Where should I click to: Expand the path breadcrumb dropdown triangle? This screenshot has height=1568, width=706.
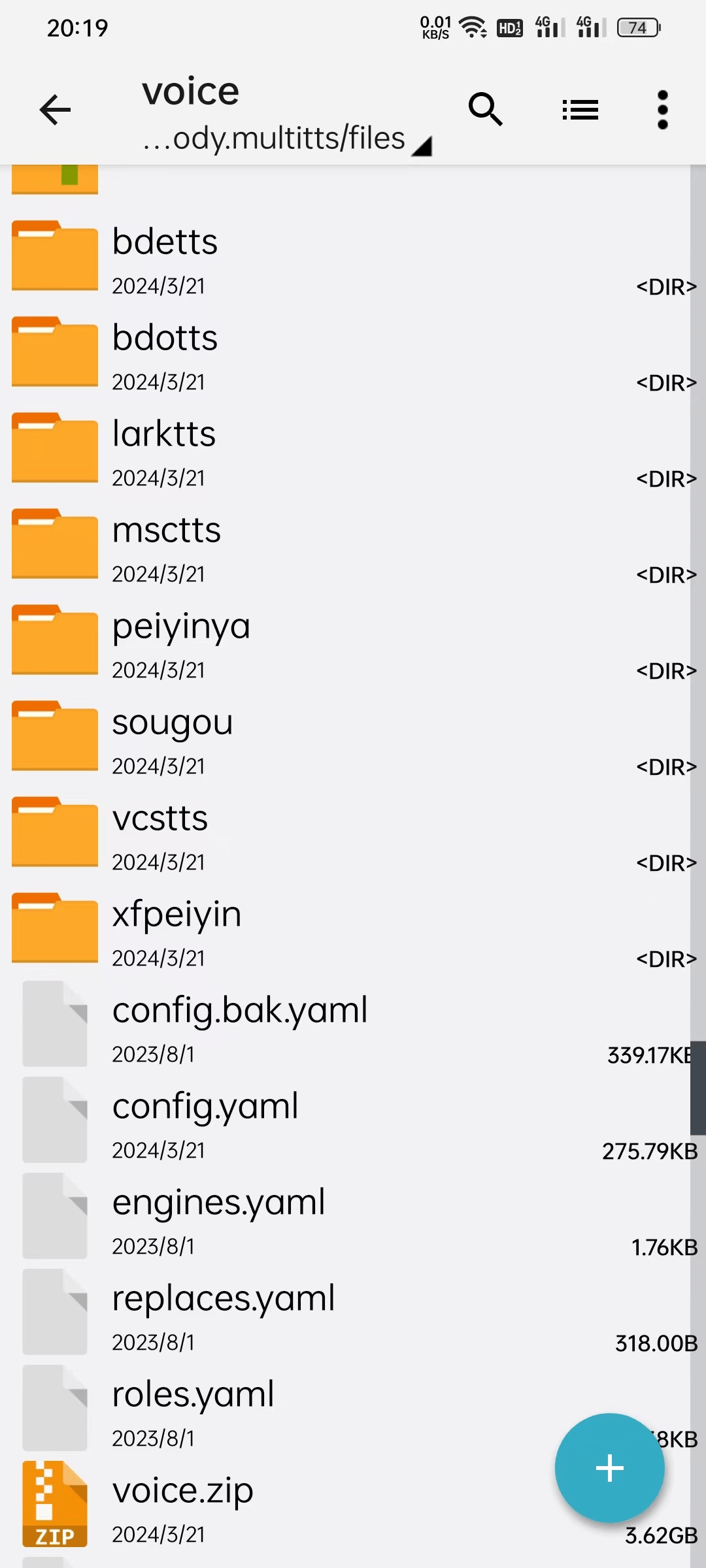[x=422, y=145]
